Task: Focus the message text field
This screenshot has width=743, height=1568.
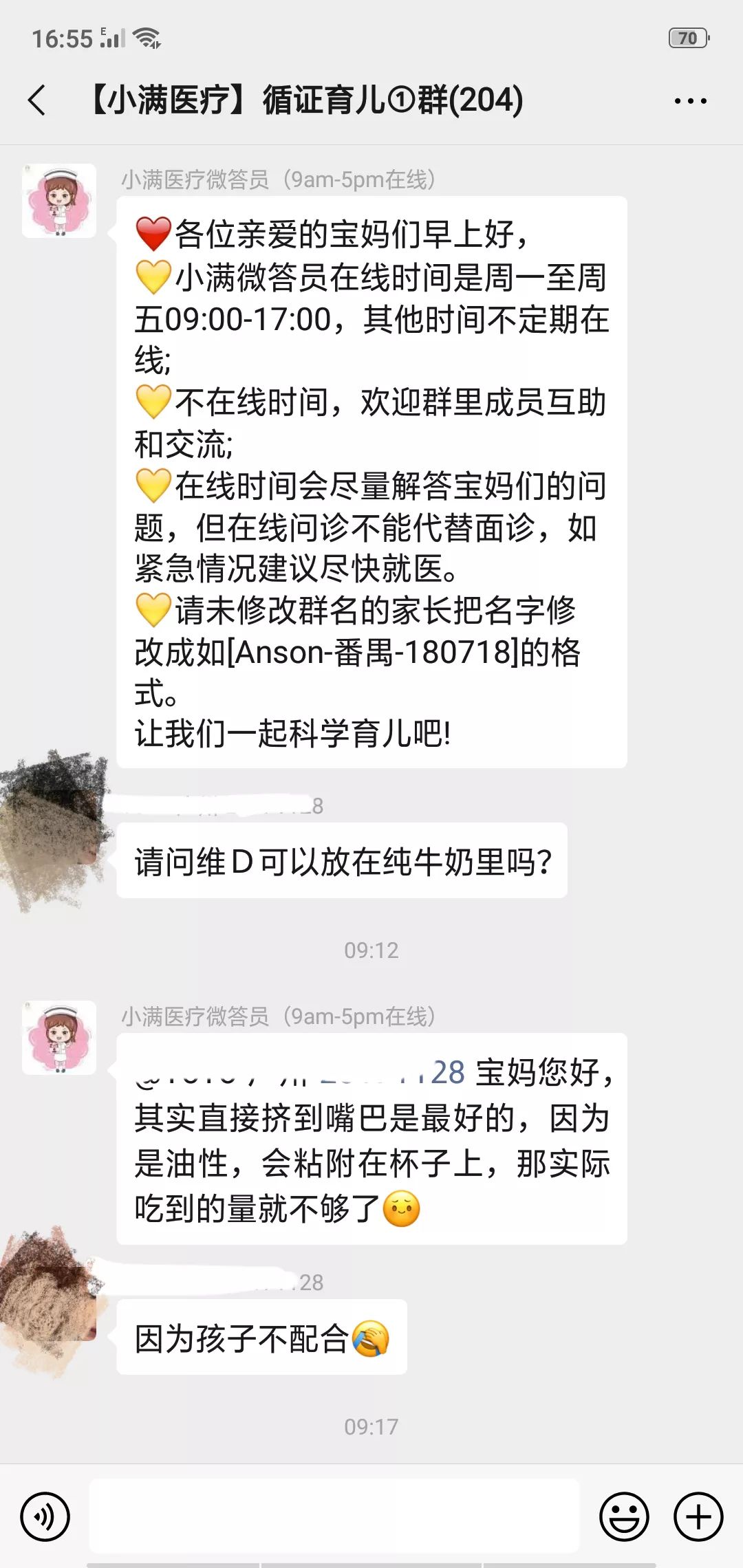Action: [x=334, y=1516]
